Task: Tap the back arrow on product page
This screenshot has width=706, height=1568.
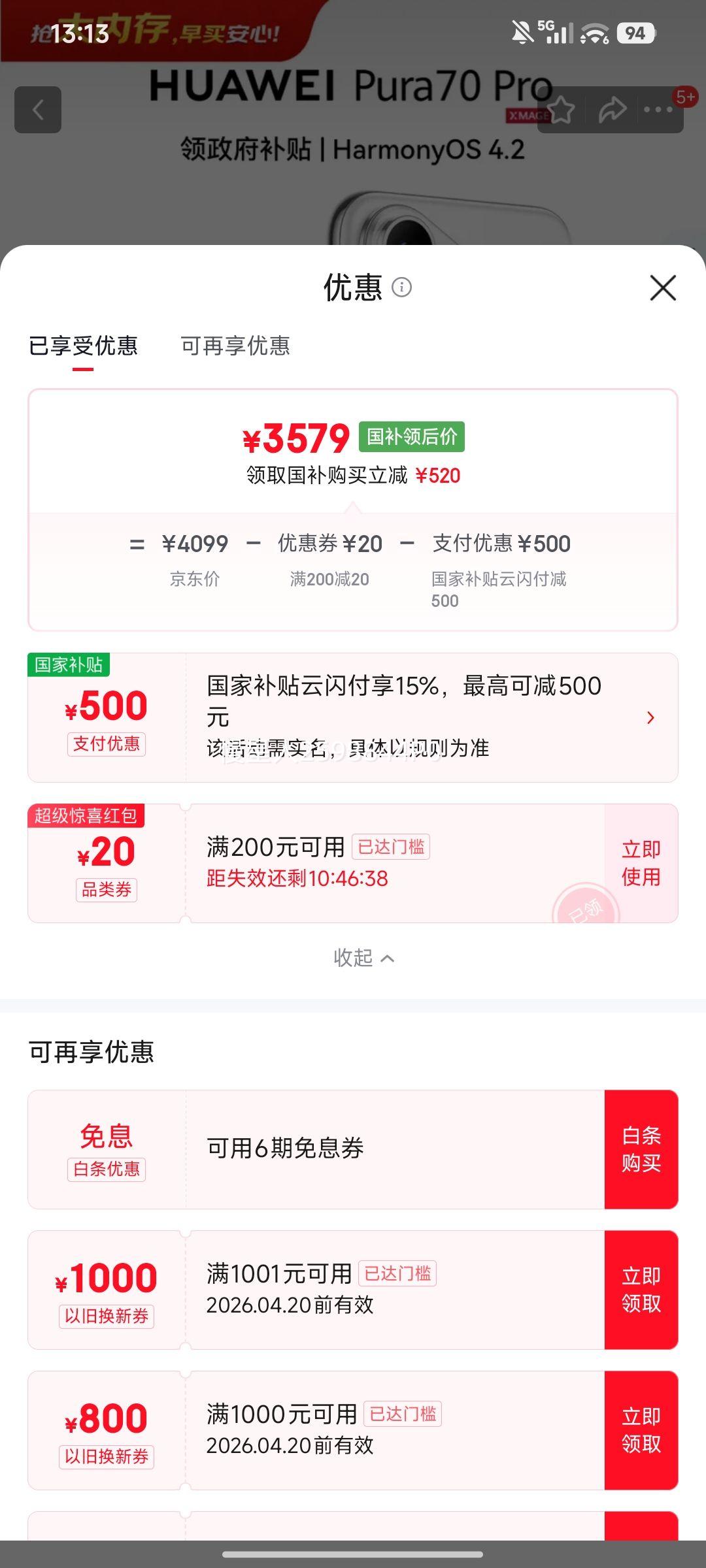Action: pyautogui.click(x=39, y=110)
